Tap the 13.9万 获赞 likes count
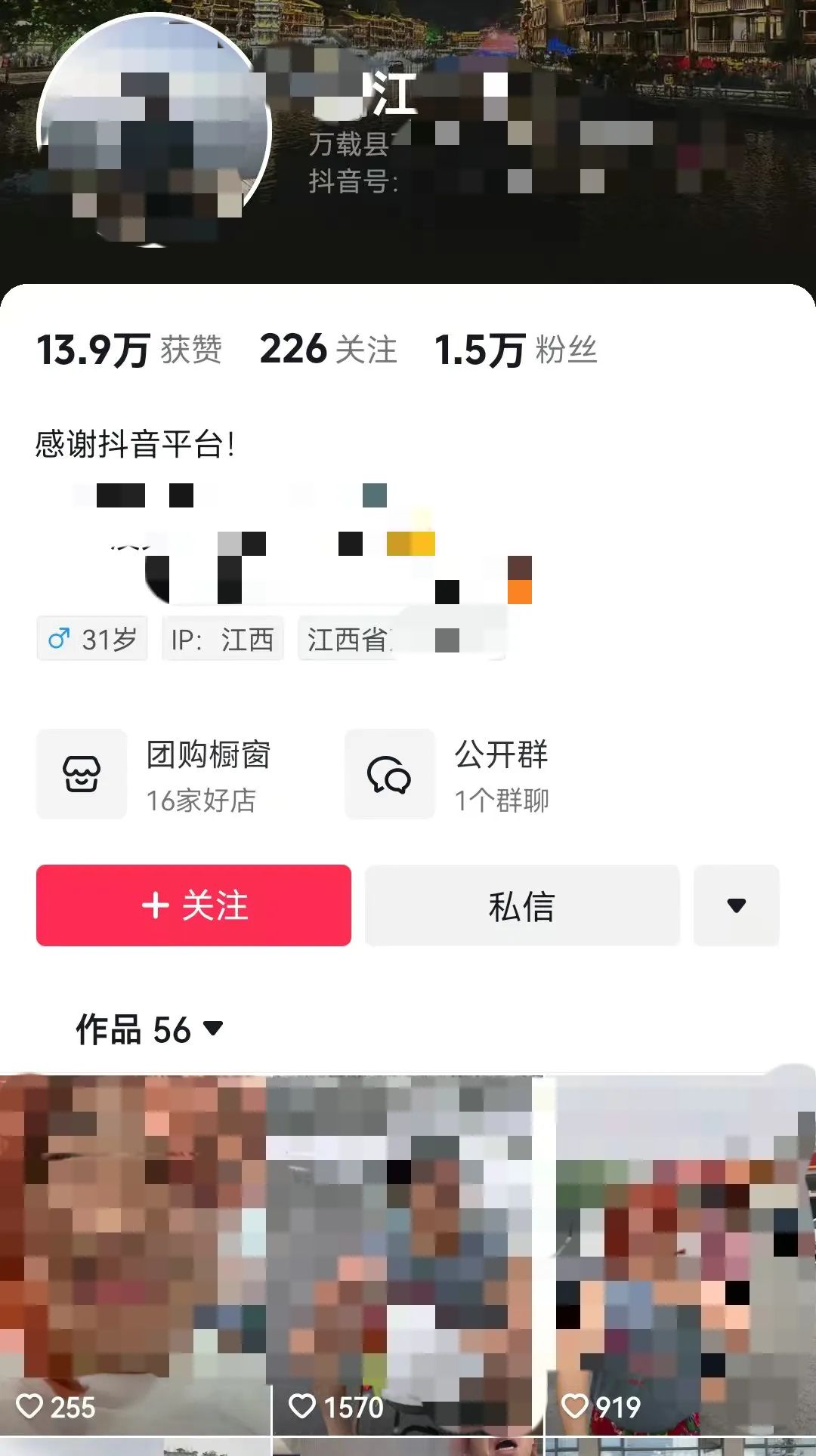816x1456 pixels. click(128, 350)
